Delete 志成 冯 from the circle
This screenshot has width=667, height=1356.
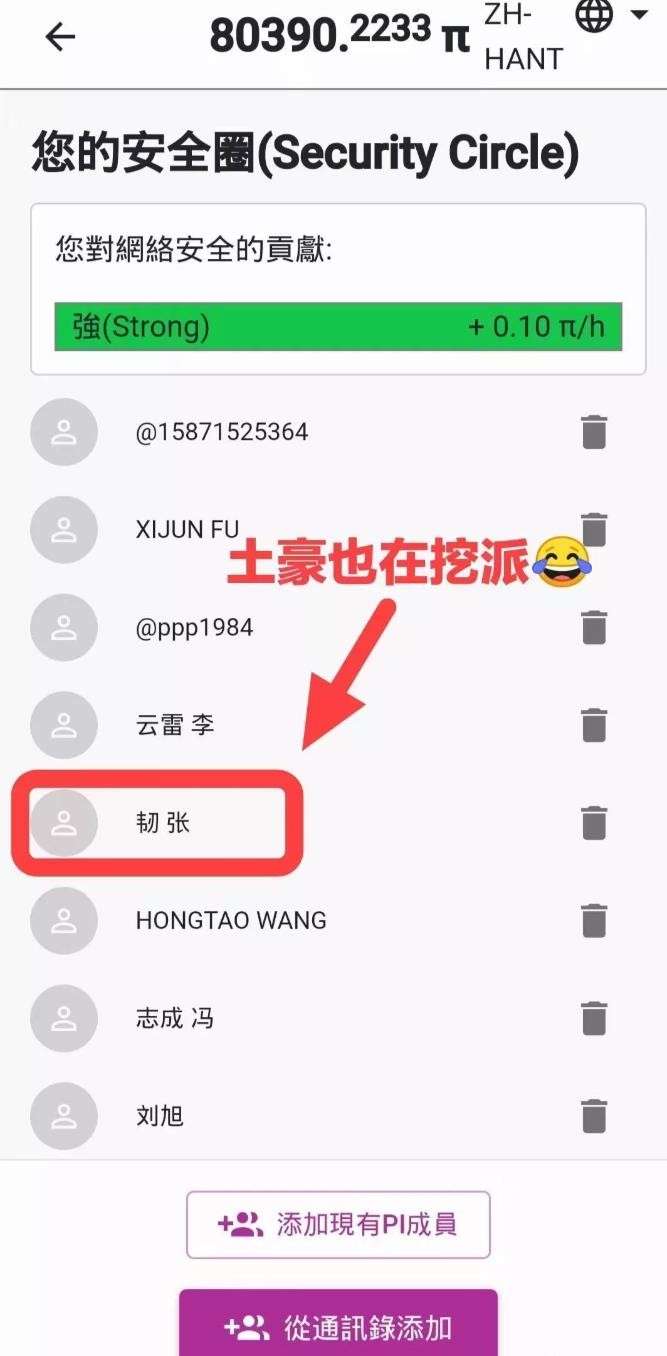594,1018
